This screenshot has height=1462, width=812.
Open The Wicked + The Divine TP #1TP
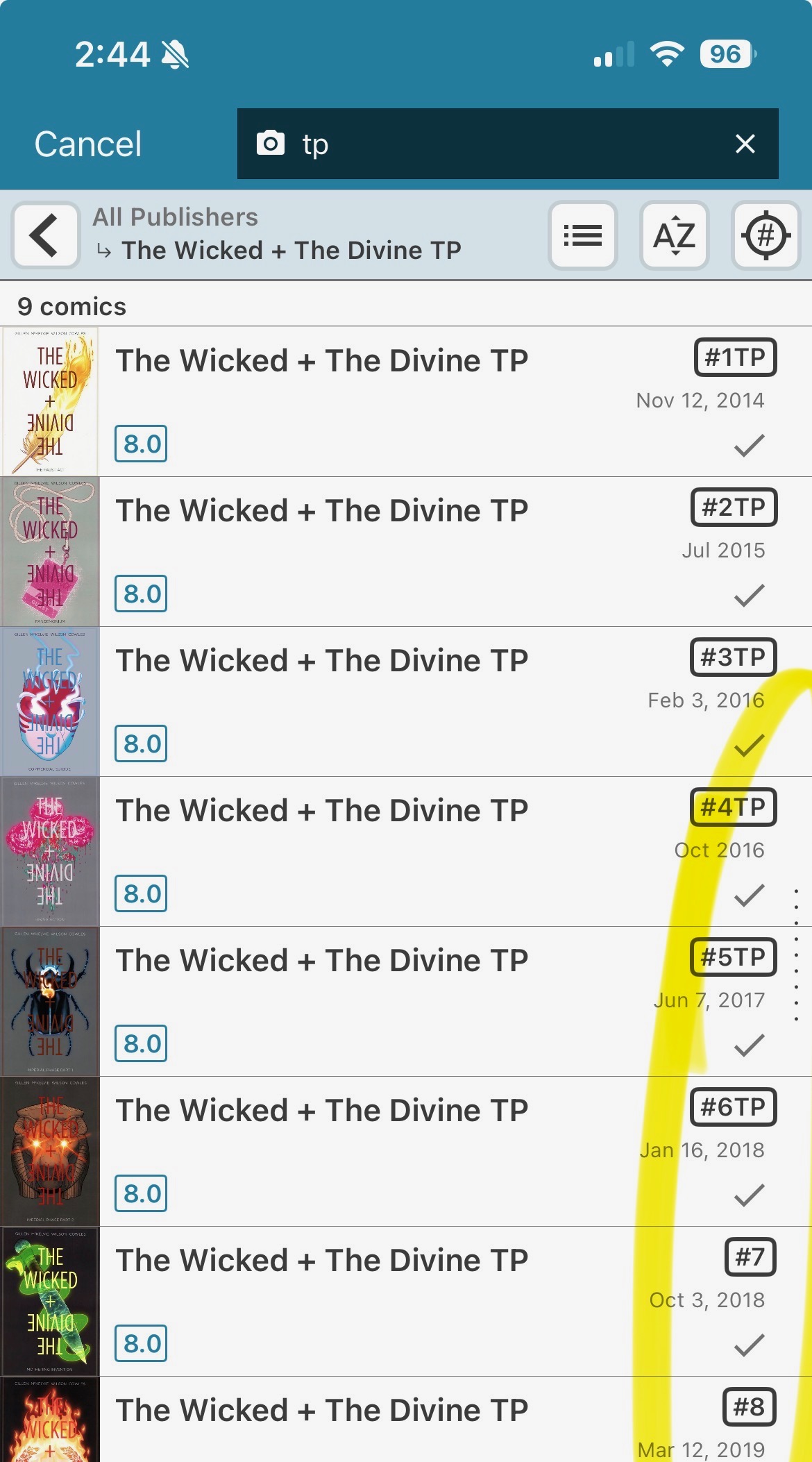(x=322, y=401)
